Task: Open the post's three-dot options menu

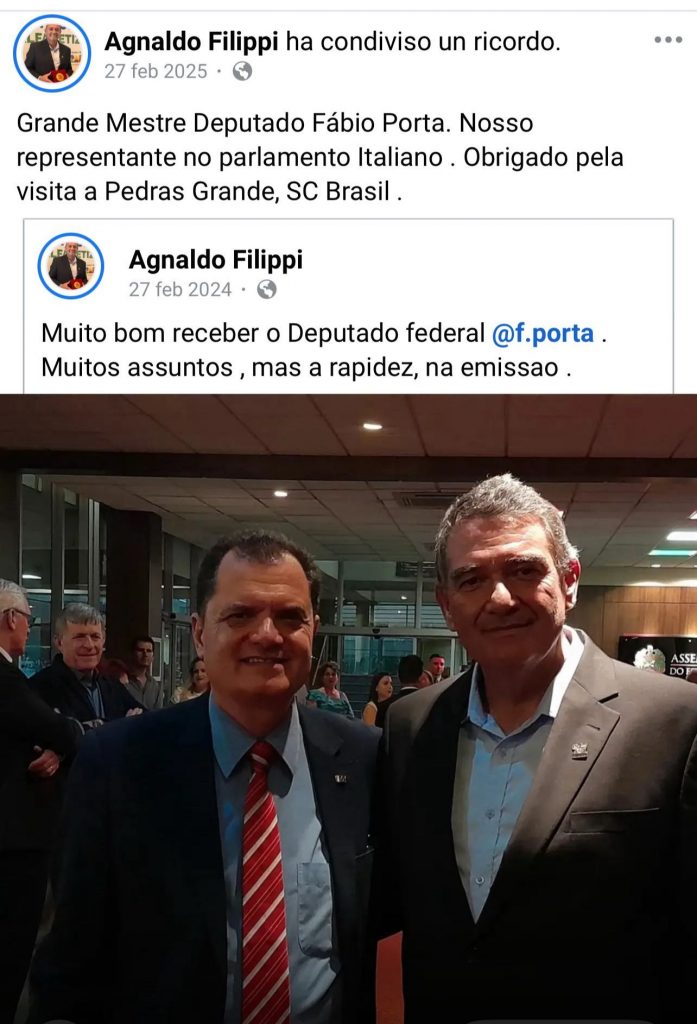Action: pos(667,40)
